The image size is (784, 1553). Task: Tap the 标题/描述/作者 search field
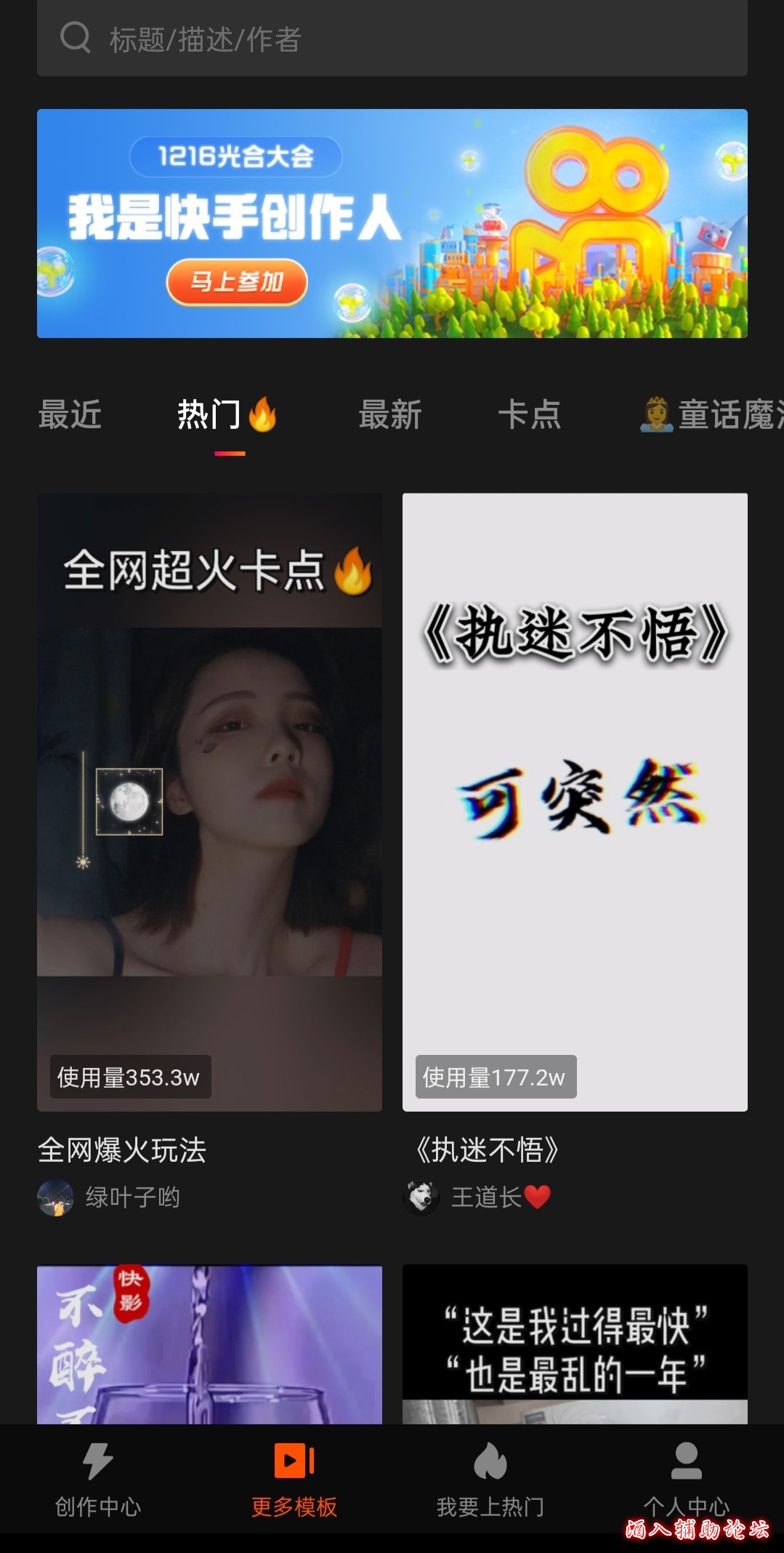392,39
